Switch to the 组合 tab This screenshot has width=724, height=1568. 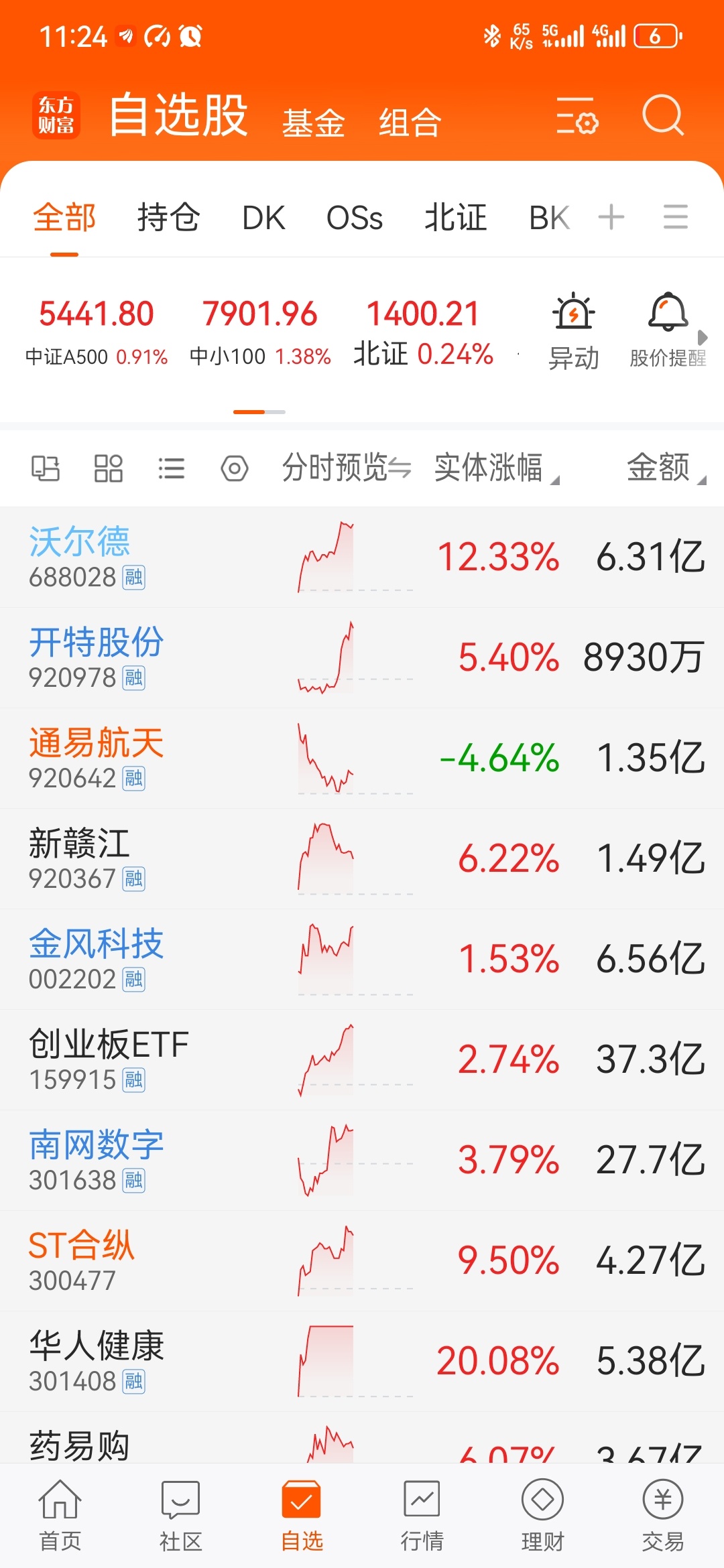coord(410,123)
